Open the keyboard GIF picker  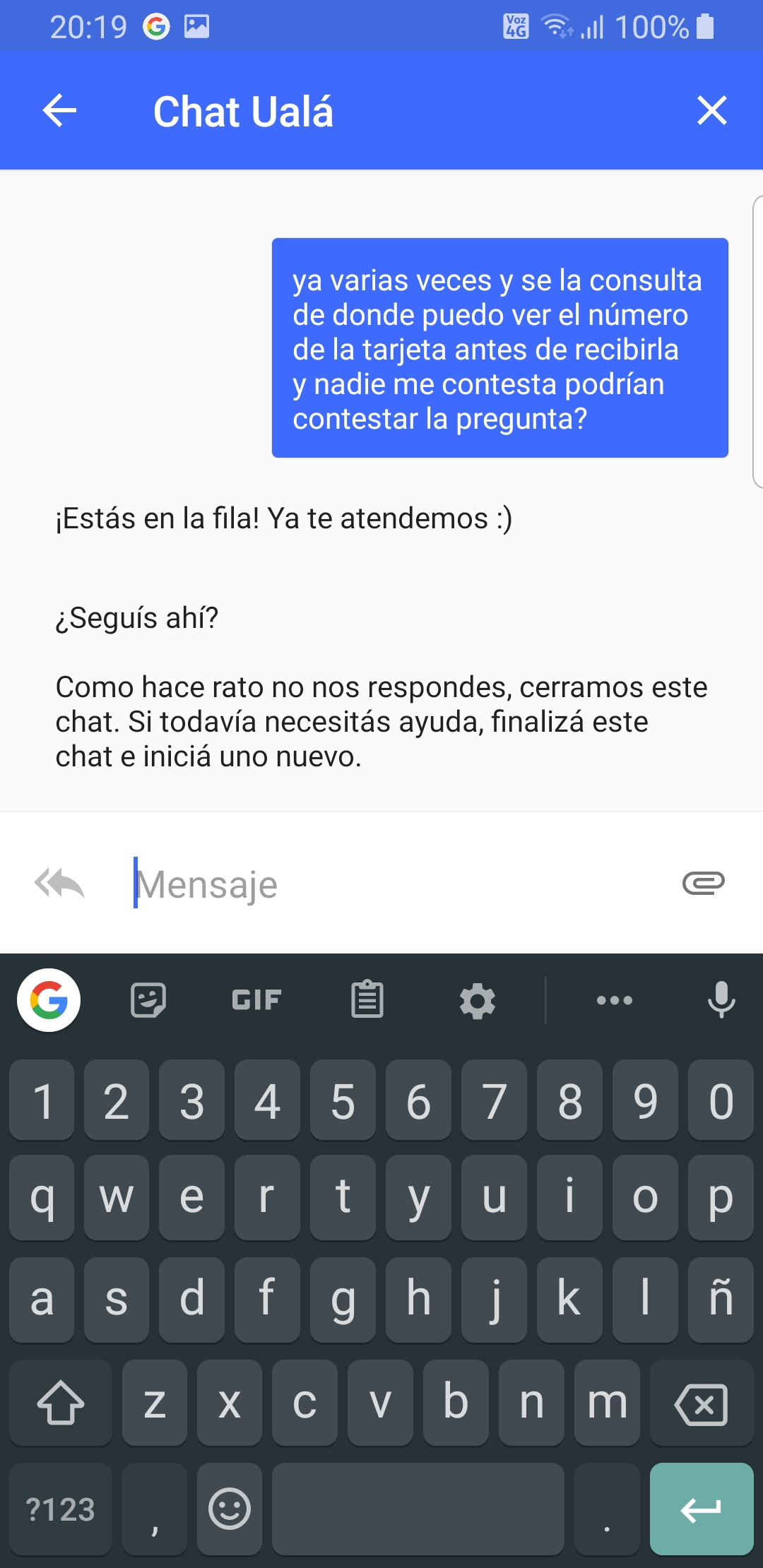pyautogui.click(x=256, y=1000)
